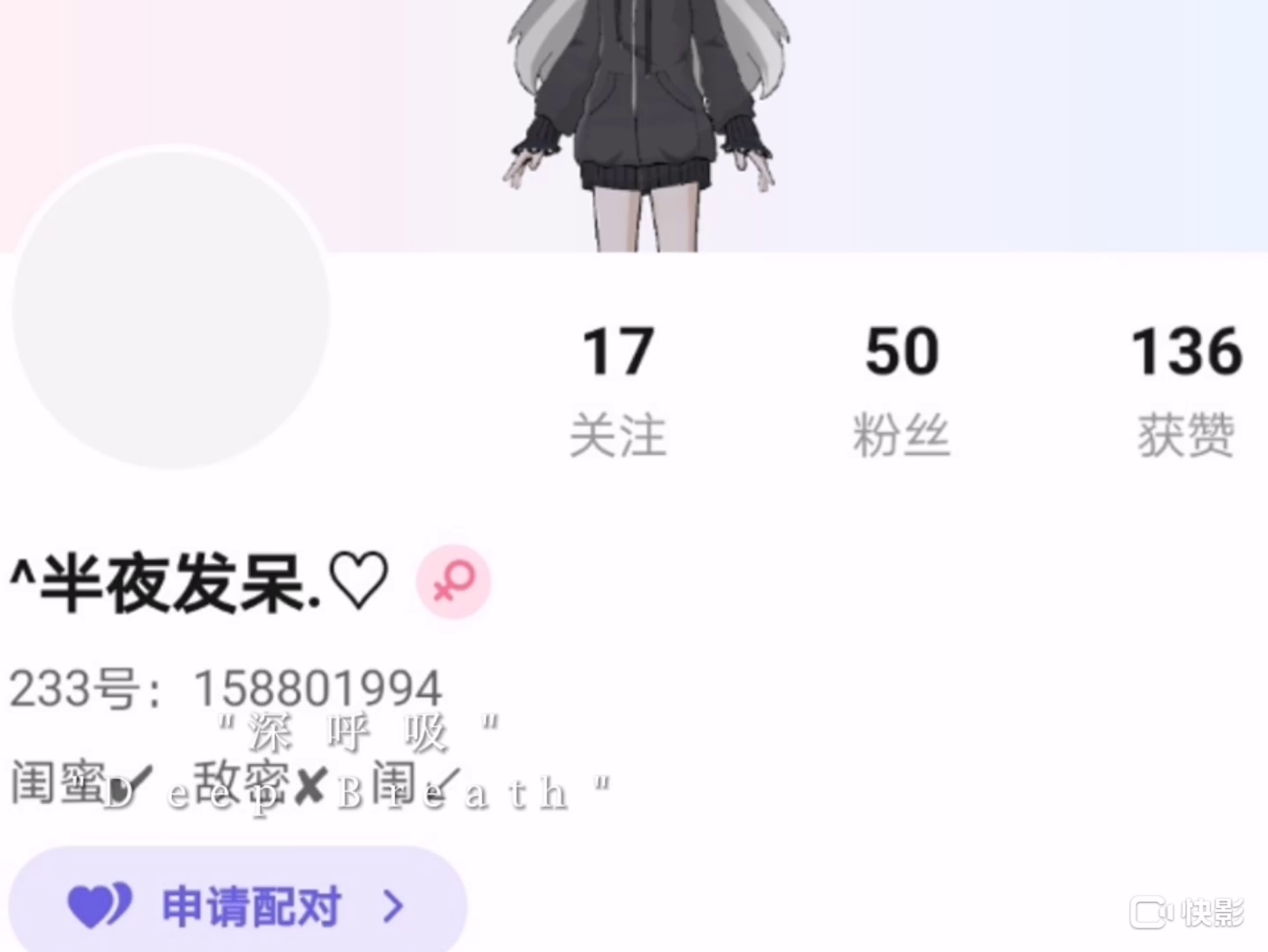Open the 粉丝 followers list
This screenshot has width=1268, height=952.
tap(901, 389)
